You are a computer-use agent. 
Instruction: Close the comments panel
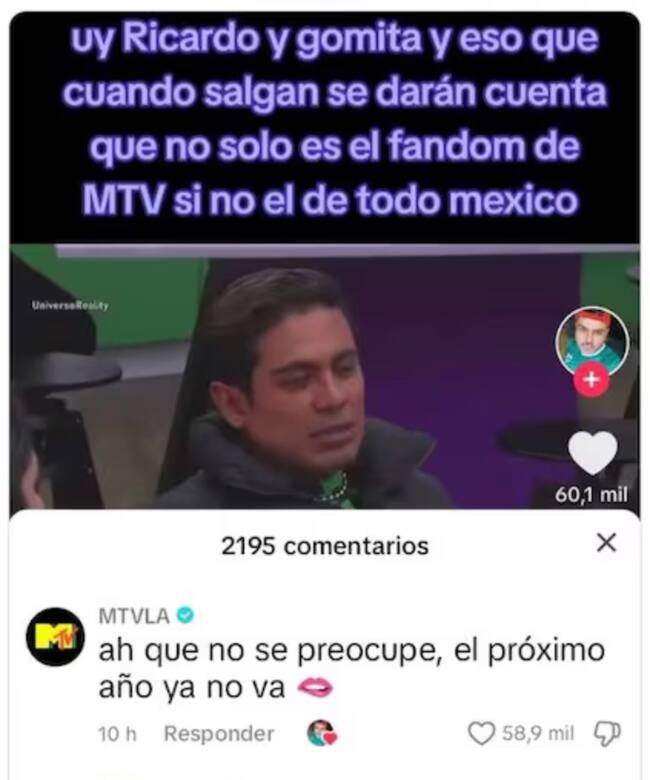(x=606, y=543)
